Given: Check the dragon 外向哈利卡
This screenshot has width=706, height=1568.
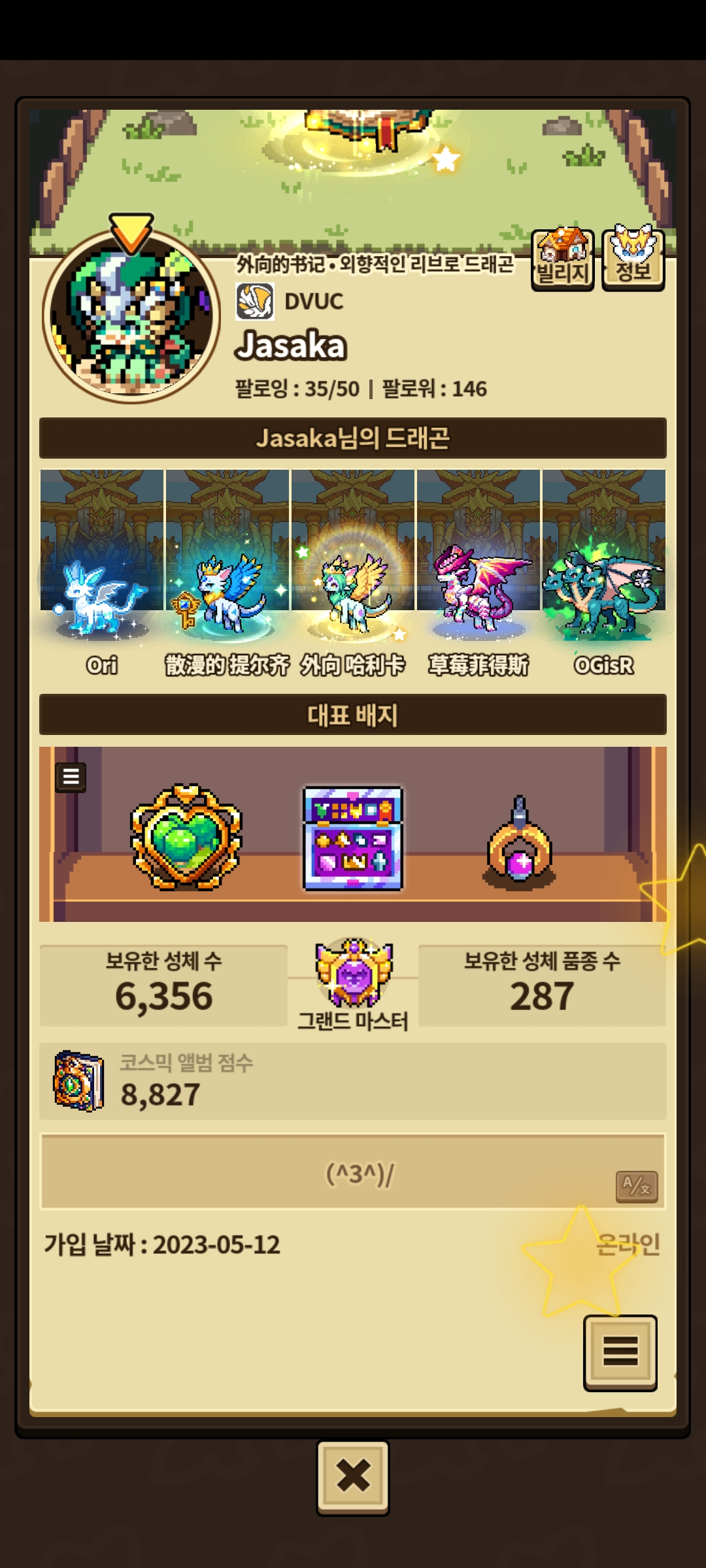Looking at the screenshot, I should pos(353,575).
